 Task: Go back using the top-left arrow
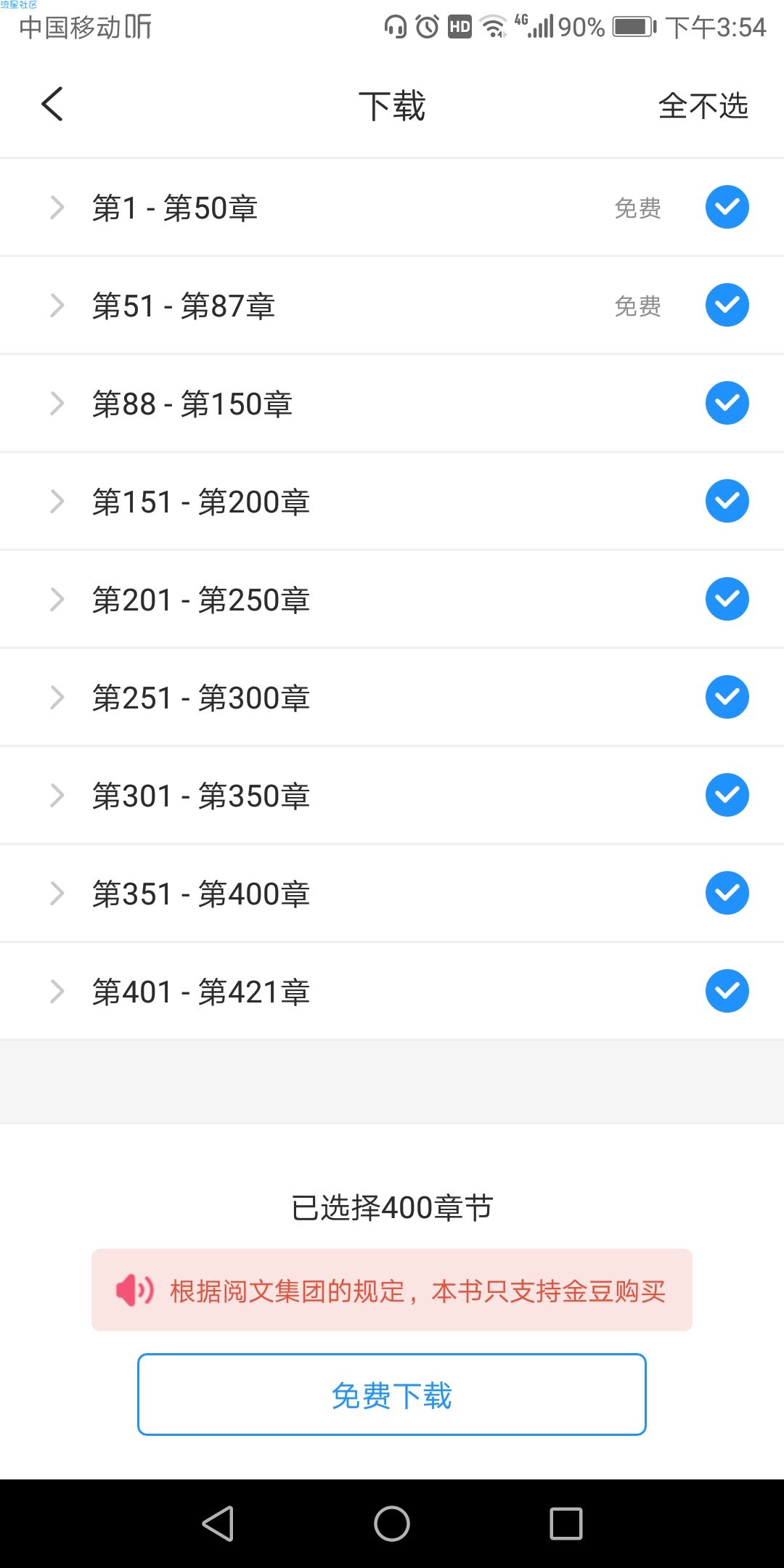tap(52, 105)
